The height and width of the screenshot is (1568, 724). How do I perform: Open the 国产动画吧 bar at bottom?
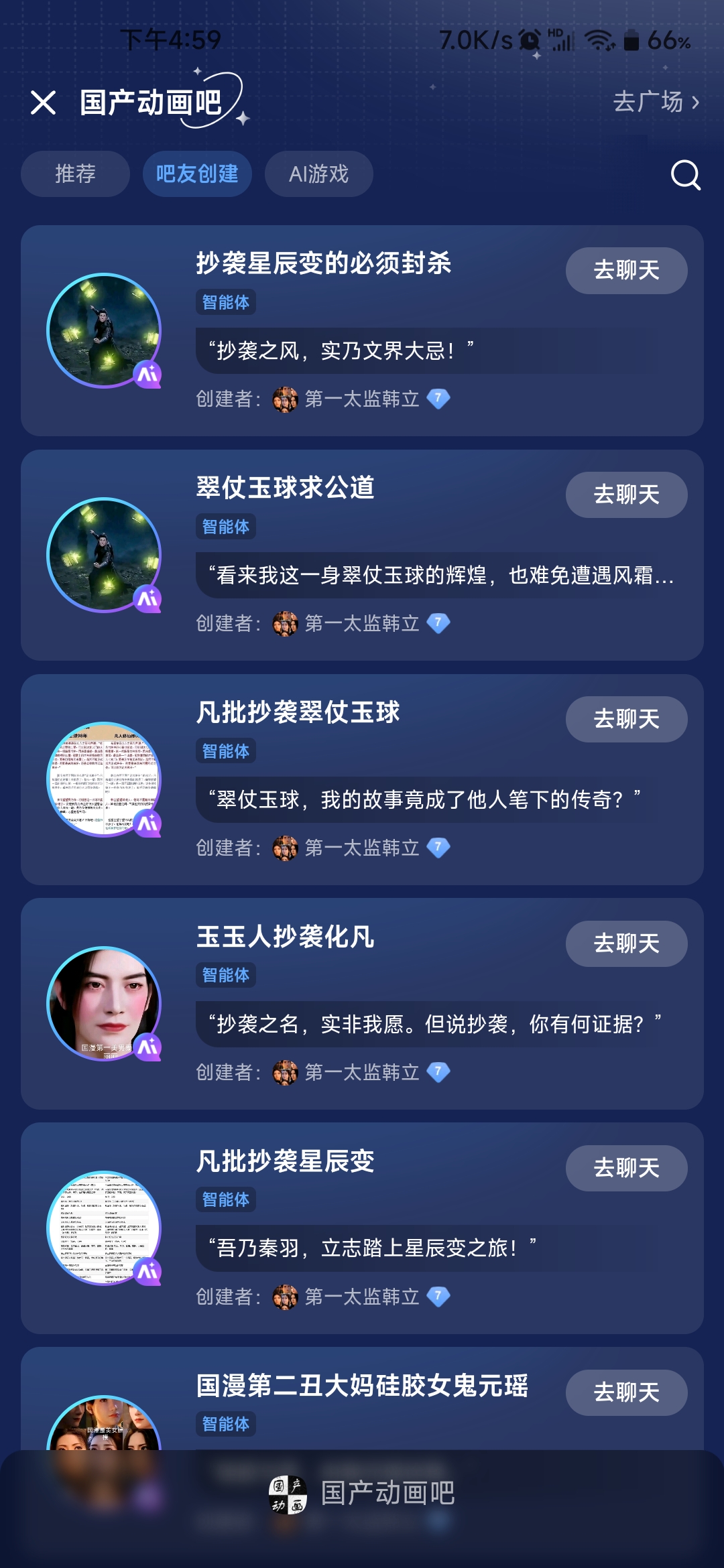click(362, 1494)
